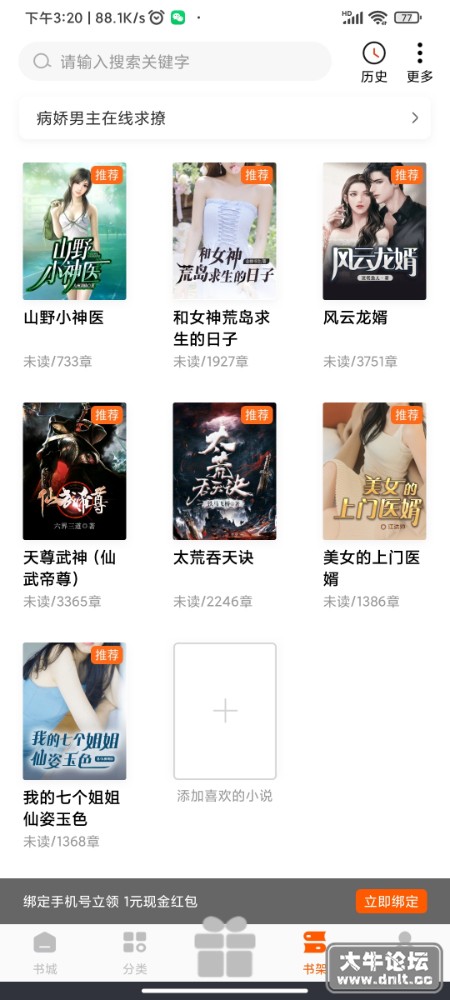Select the 书架 tab
This screenshot has width=450, height=1000.
pos(314,953)
